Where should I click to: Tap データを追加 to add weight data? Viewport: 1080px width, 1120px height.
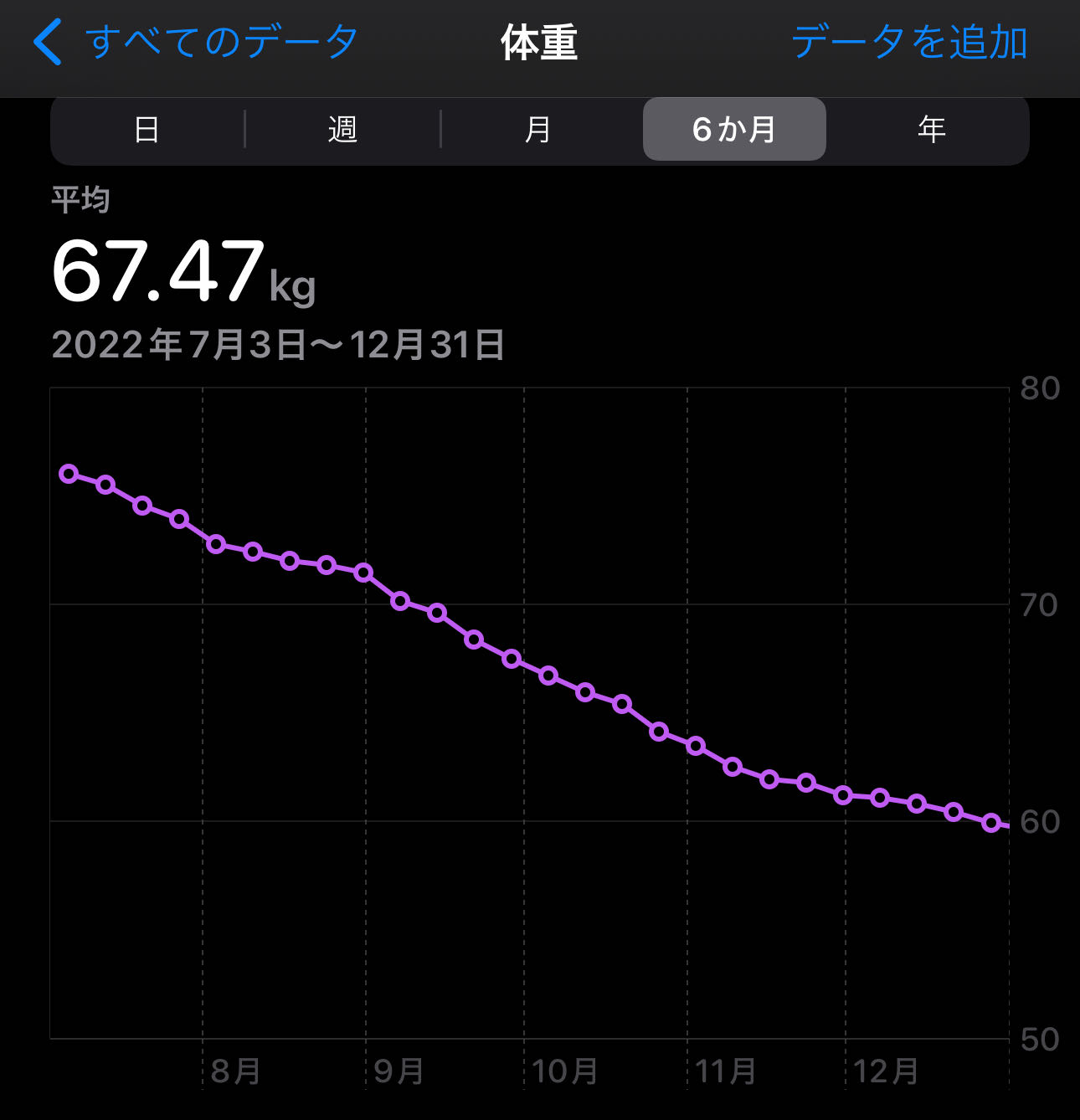click(909, 43)
